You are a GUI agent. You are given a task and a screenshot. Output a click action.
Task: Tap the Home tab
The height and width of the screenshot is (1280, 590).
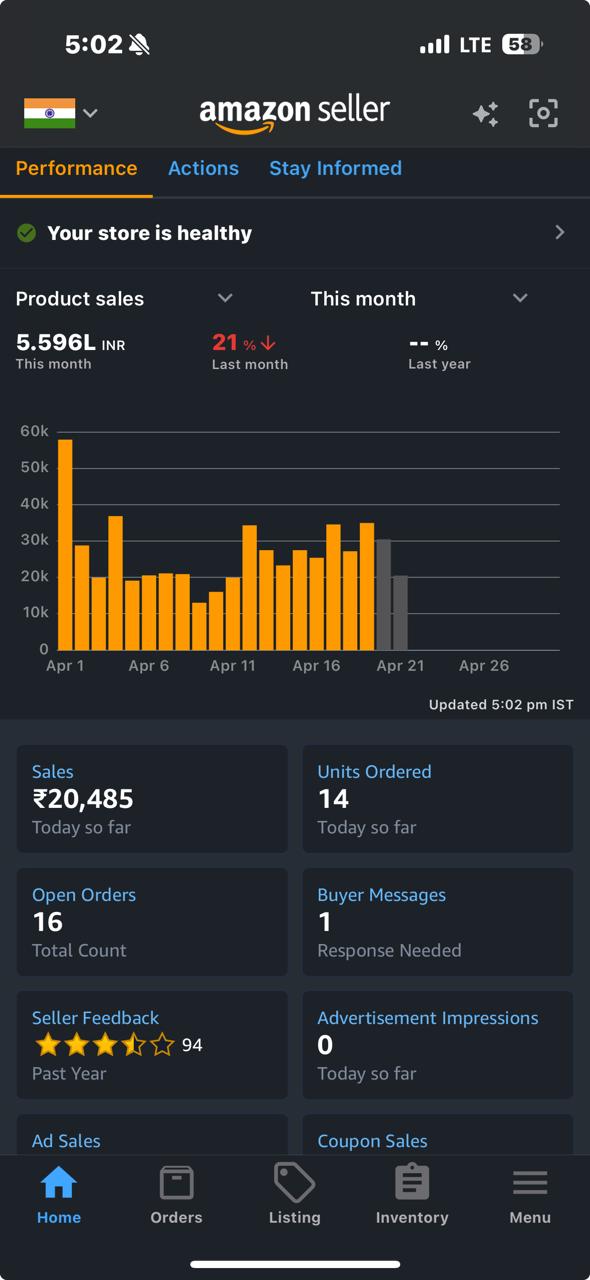tap(59, 1195)
